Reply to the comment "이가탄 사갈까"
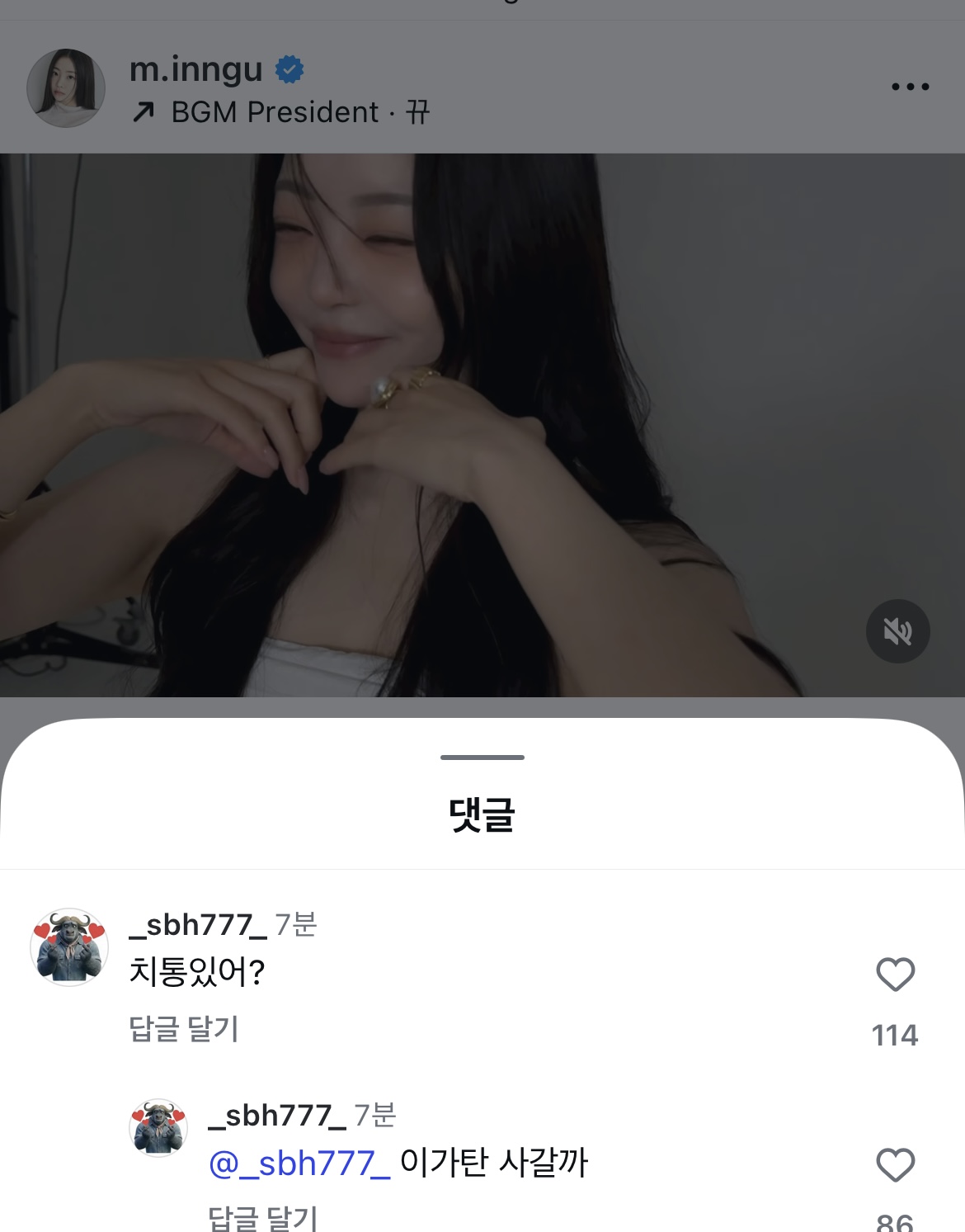Screen dimensions: 965x1232 (x=263, y=1217)
